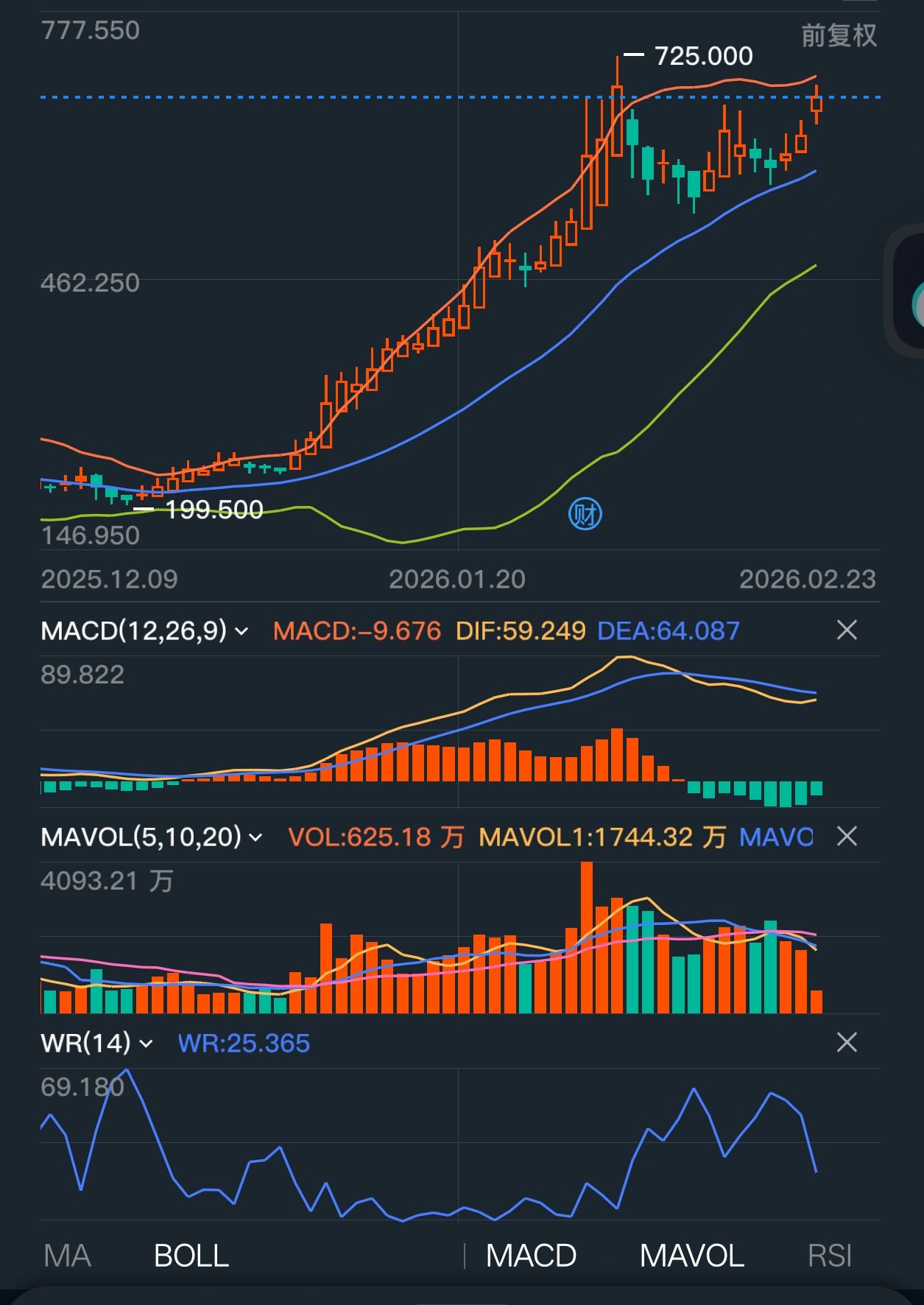Change the 前复权 price adjustment setting
The width and height of the screenshot is (924, 1305).
click(839, 35)
